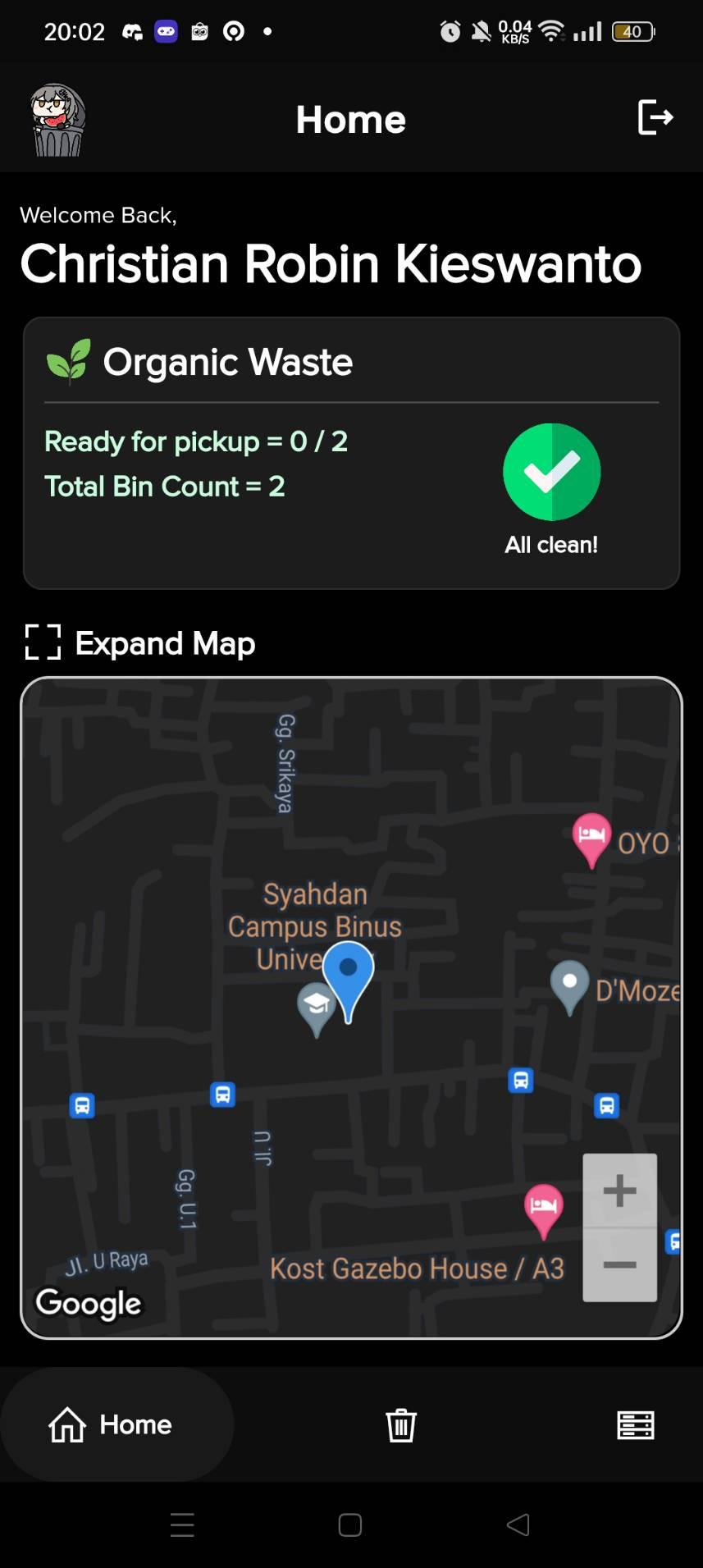The height and width of the screenshot is (1568, 703).
Task: Select the trash bin icon in bottom navigation
Action: (x=400, y=1425)
